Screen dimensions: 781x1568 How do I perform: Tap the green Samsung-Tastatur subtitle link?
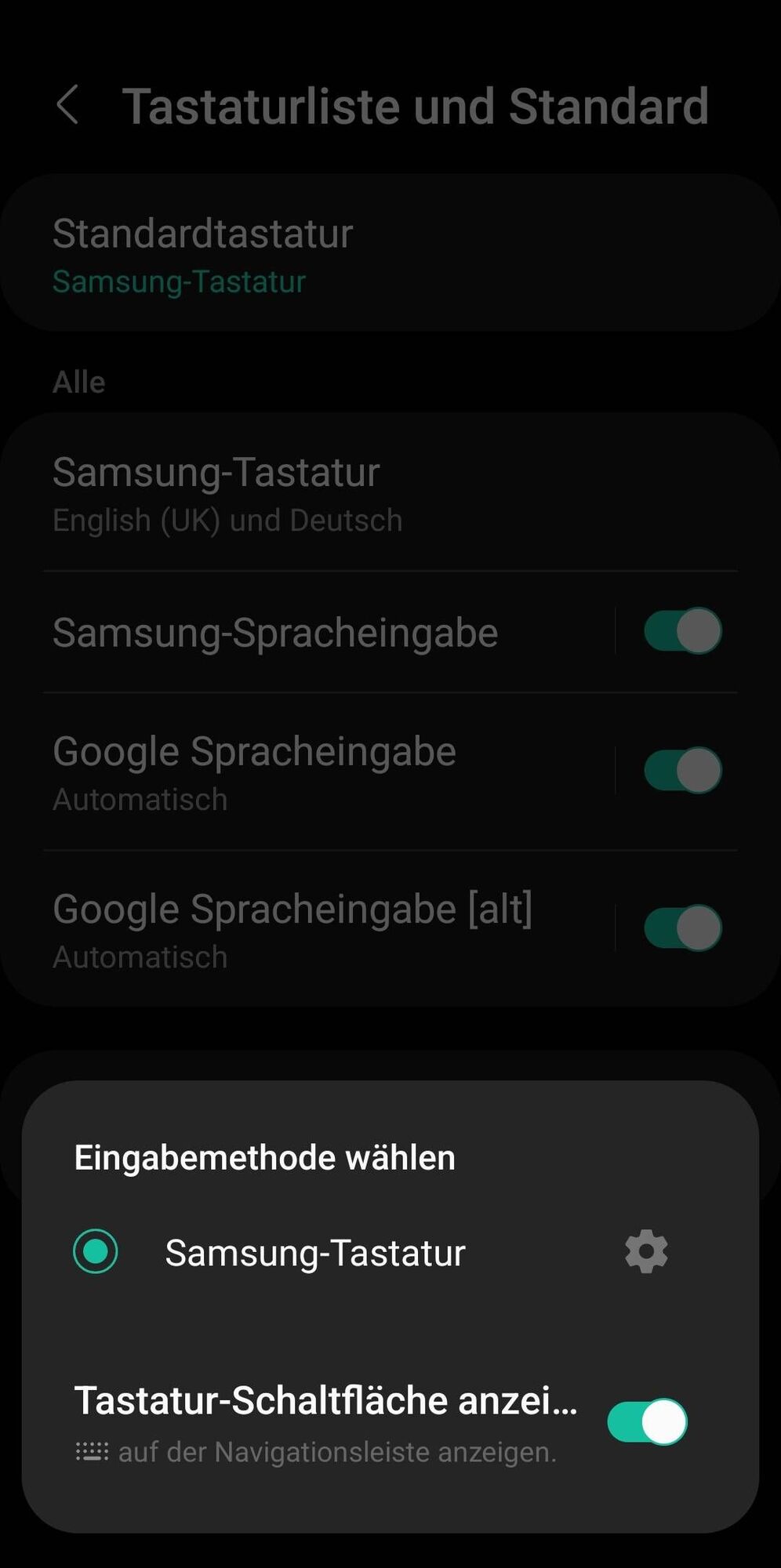click(x=179, y=282)
